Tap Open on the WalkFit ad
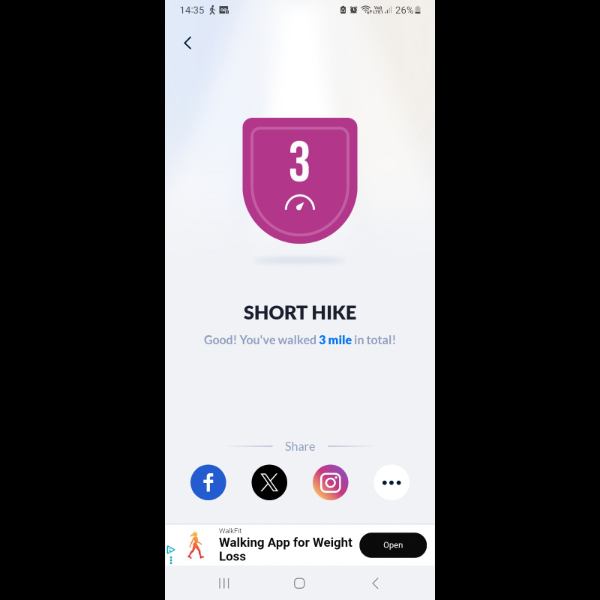Screen dimensions: 600x600 point(392,545)
